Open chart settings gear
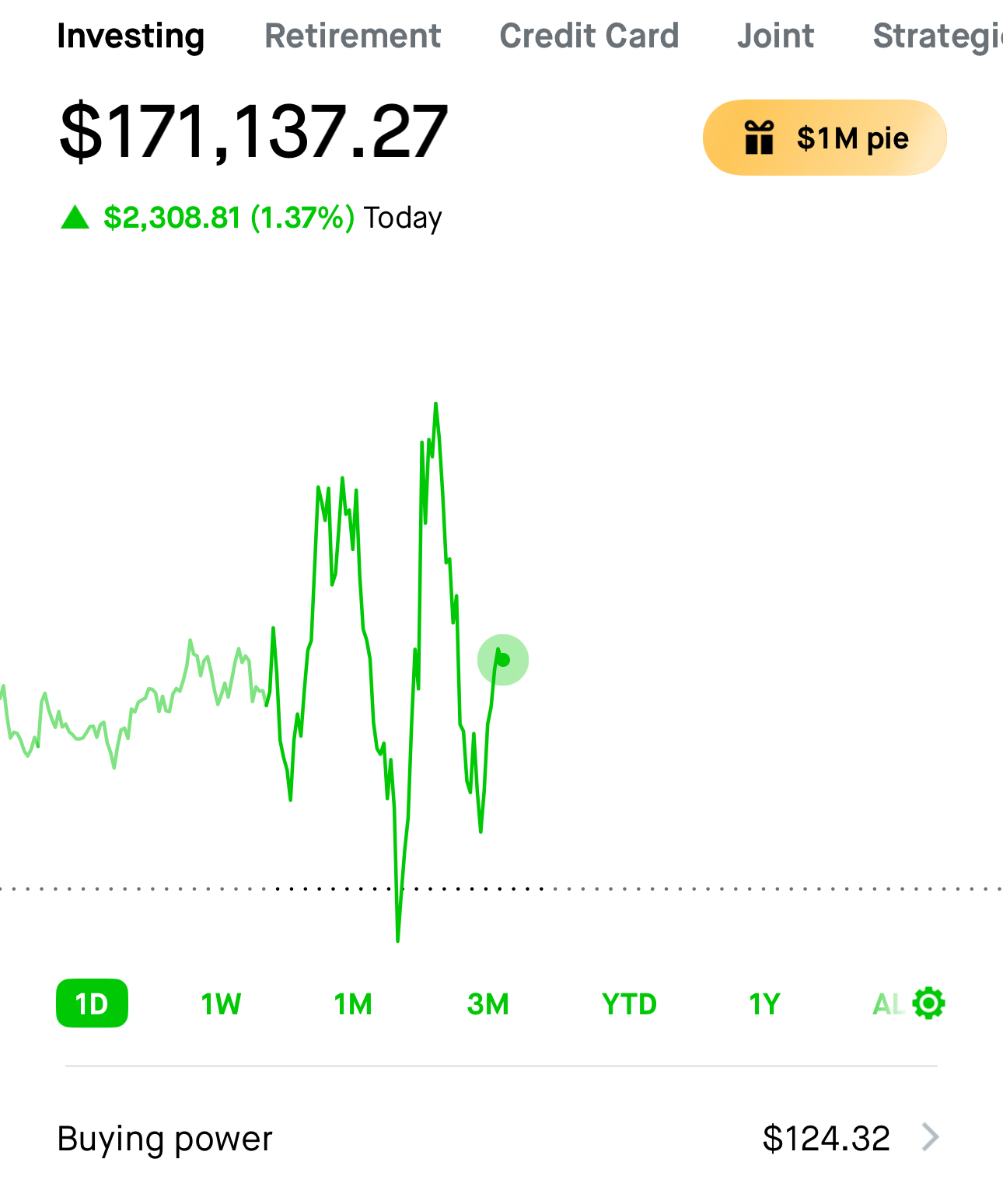 [x=928, y=1003]
